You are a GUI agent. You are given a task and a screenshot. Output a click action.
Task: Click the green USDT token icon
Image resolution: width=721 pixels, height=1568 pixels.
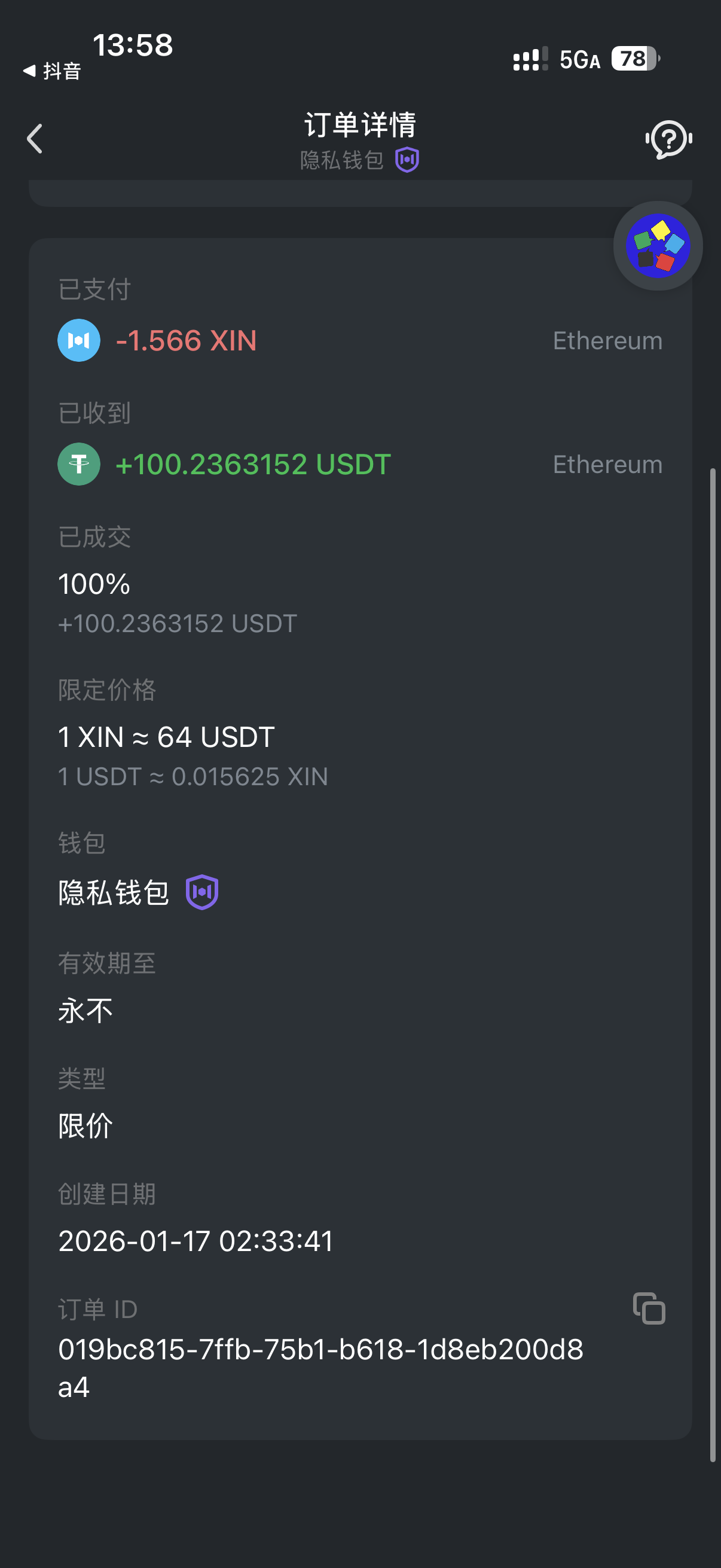tap(78, 464)
